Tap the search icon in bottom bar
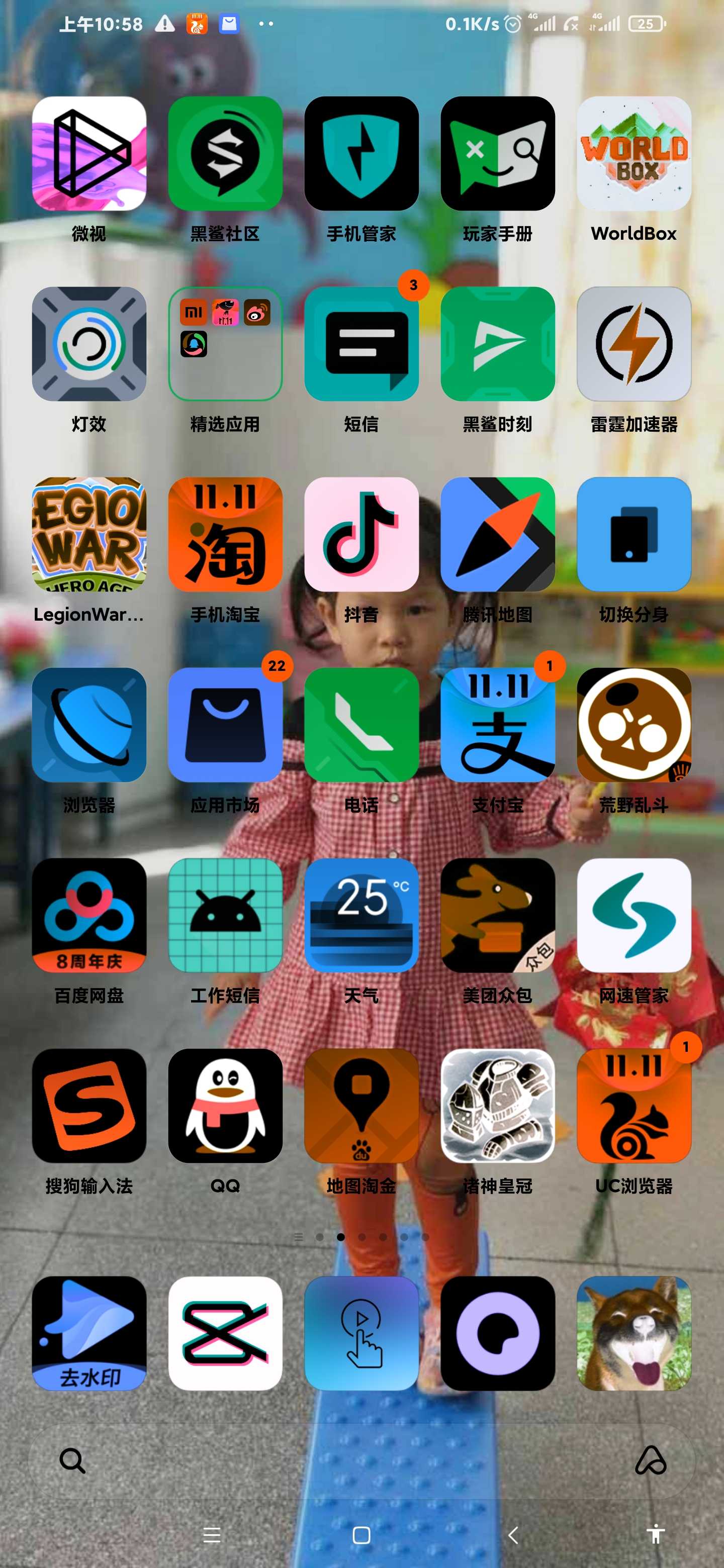Image resolution: width=724 pixels, height=1568 pixels. pyautogui.click(x=72, y=1460)
